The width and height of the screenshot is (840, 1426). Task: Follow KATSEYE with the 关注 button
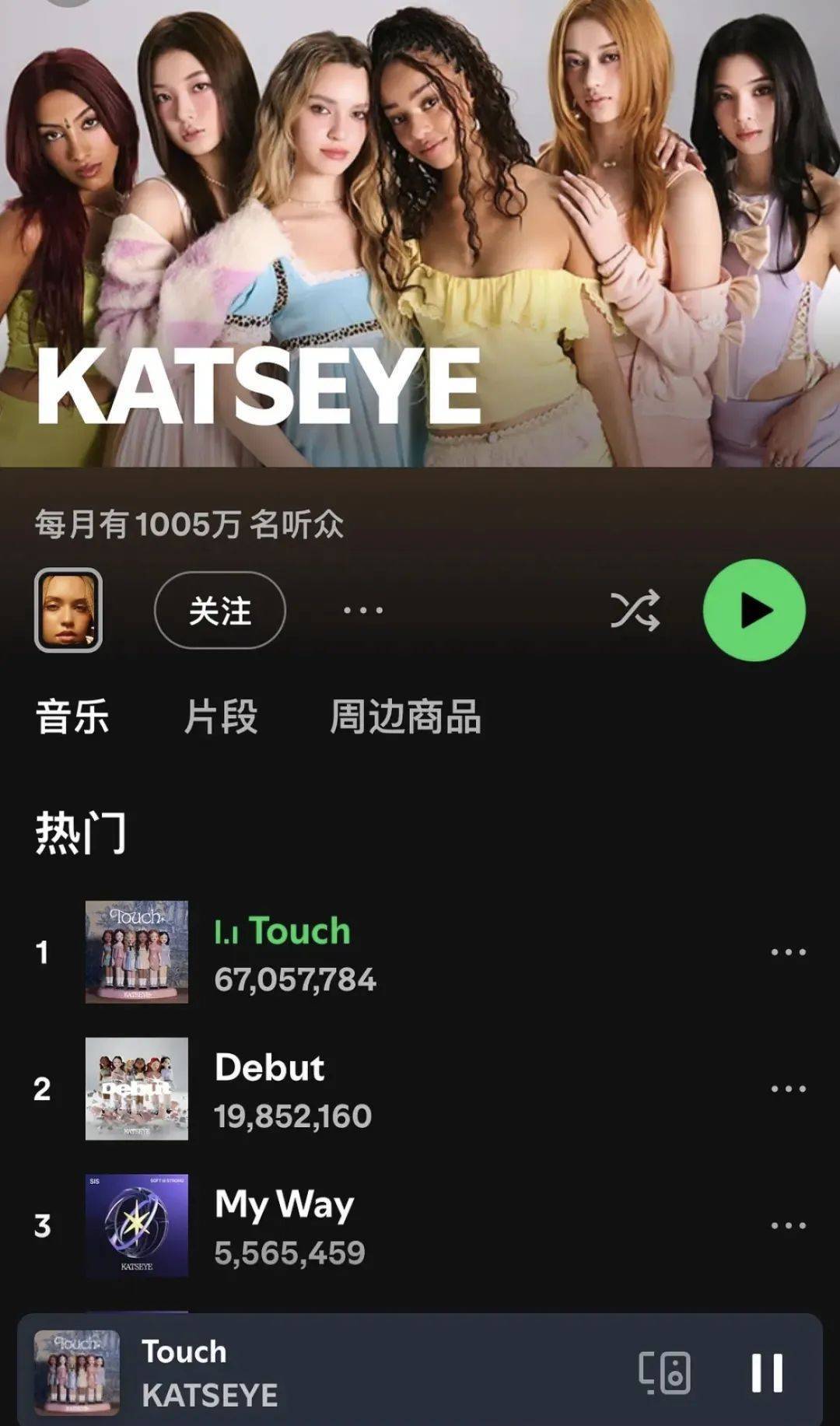click(219, 611)
